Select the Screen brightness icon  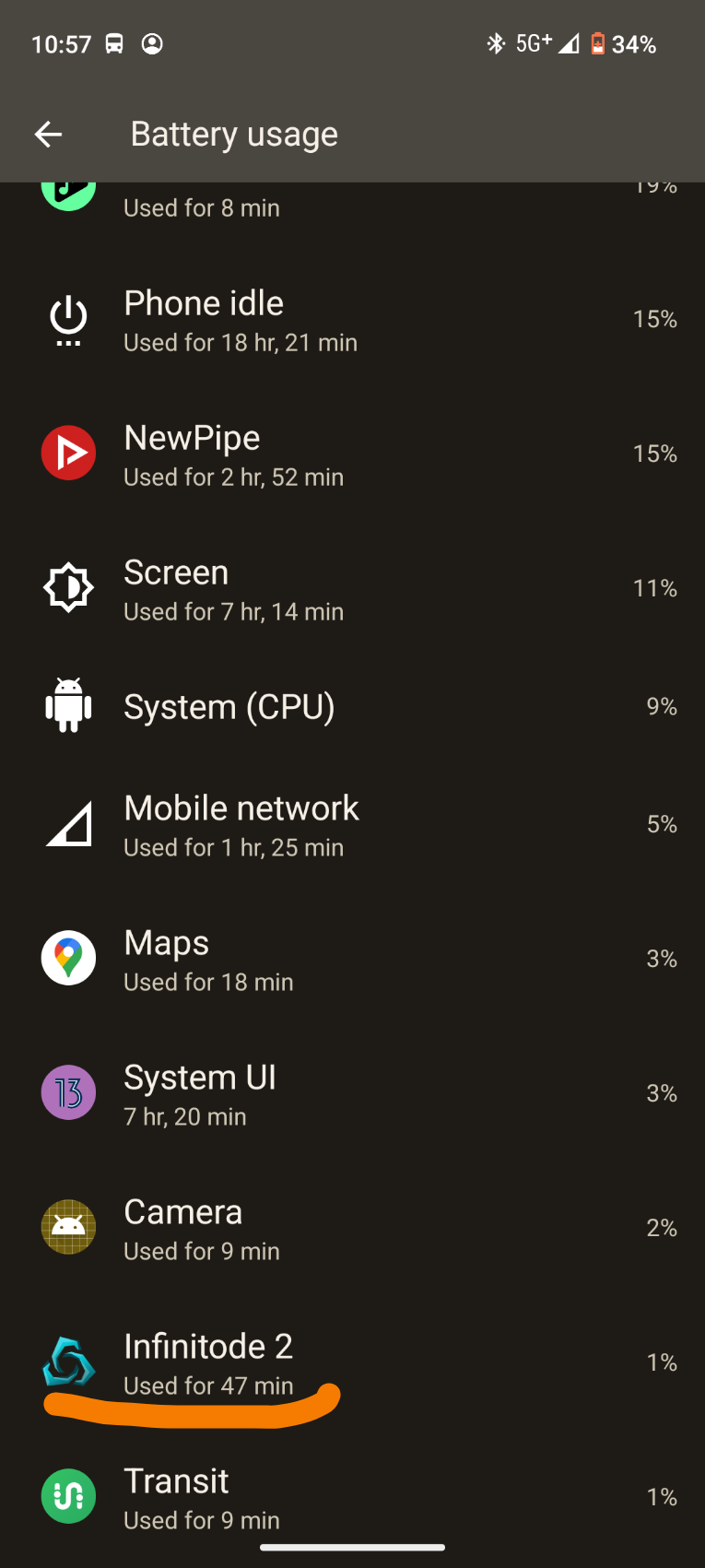point(68,587)
